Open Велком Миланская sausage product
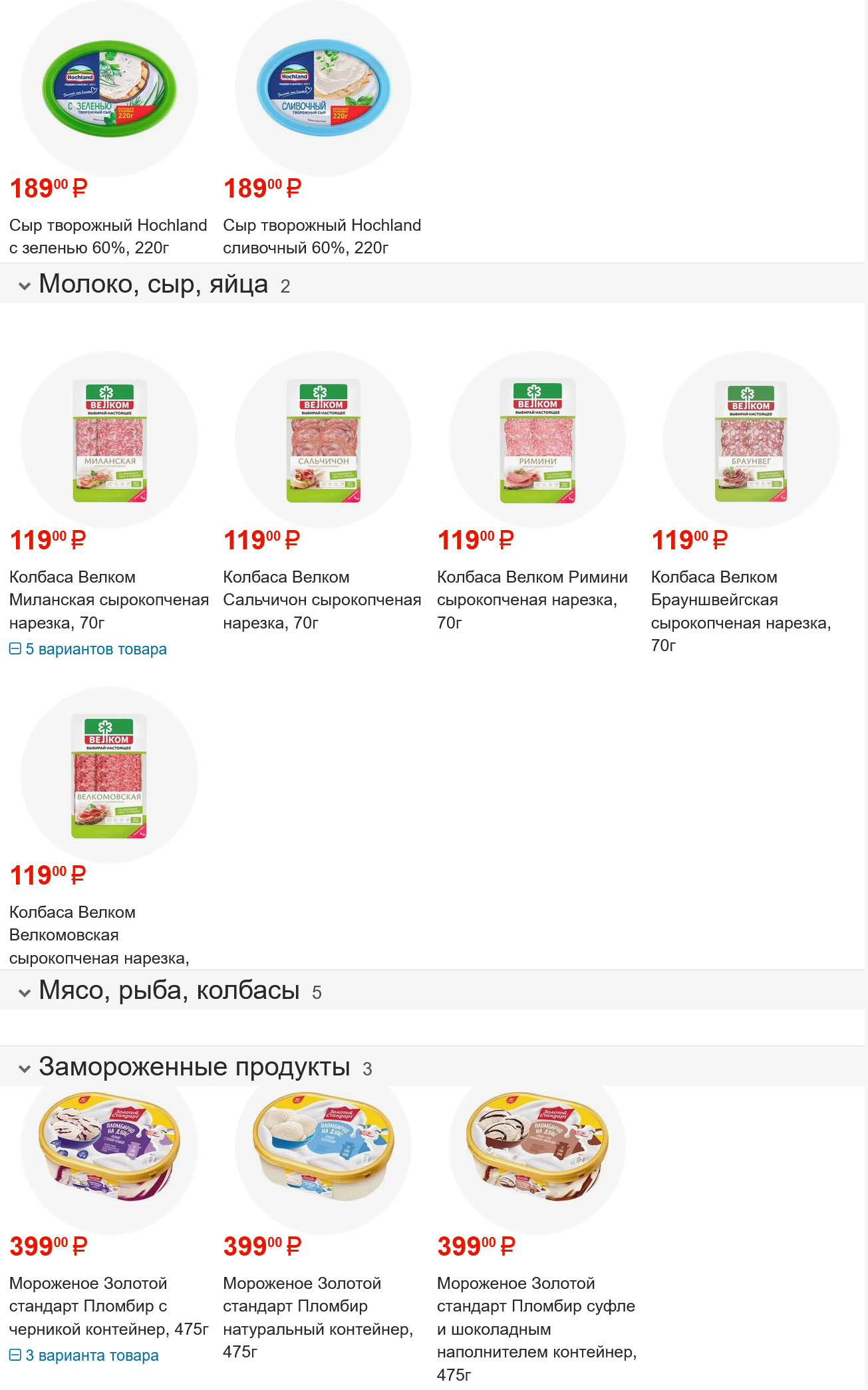 point(108,599)
